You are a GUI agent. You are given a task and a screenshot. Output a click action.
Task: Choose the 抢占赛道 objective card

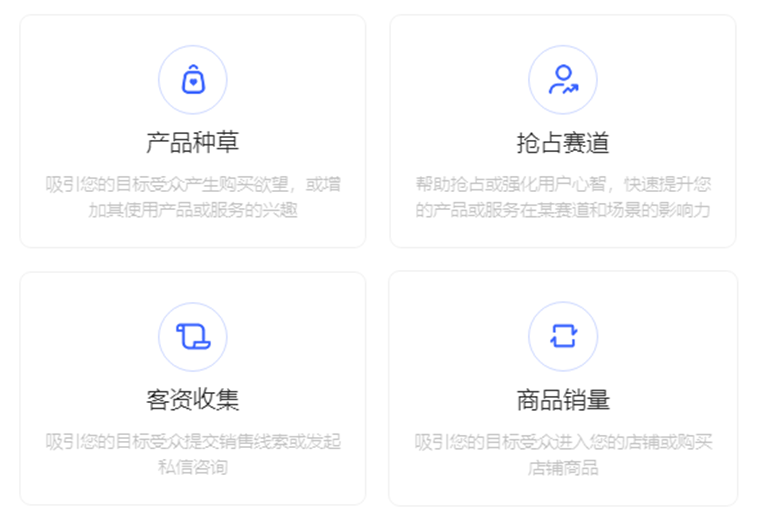coord(562,131)
